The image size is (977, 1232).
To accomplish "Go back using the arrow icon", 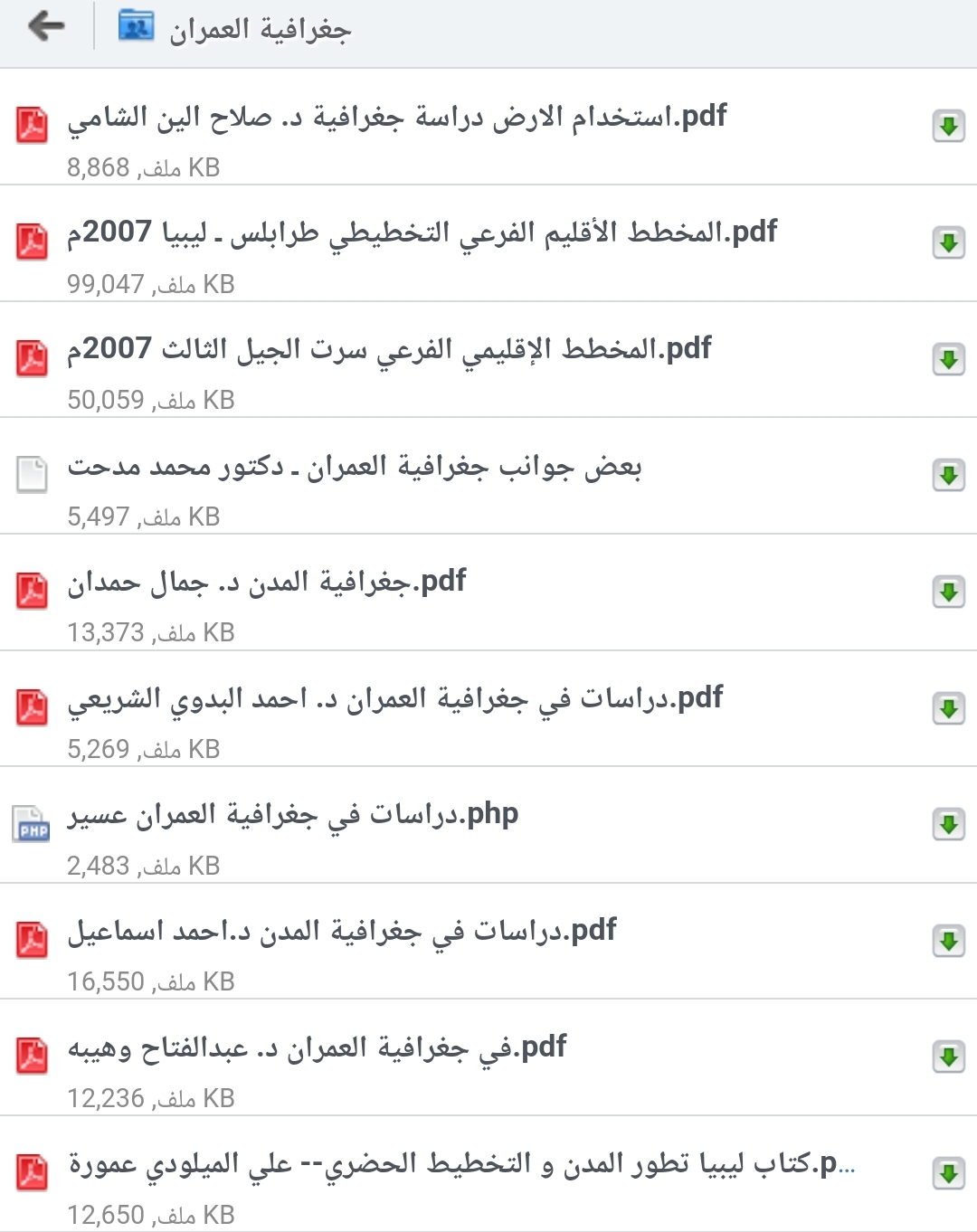I will point(46,27).
